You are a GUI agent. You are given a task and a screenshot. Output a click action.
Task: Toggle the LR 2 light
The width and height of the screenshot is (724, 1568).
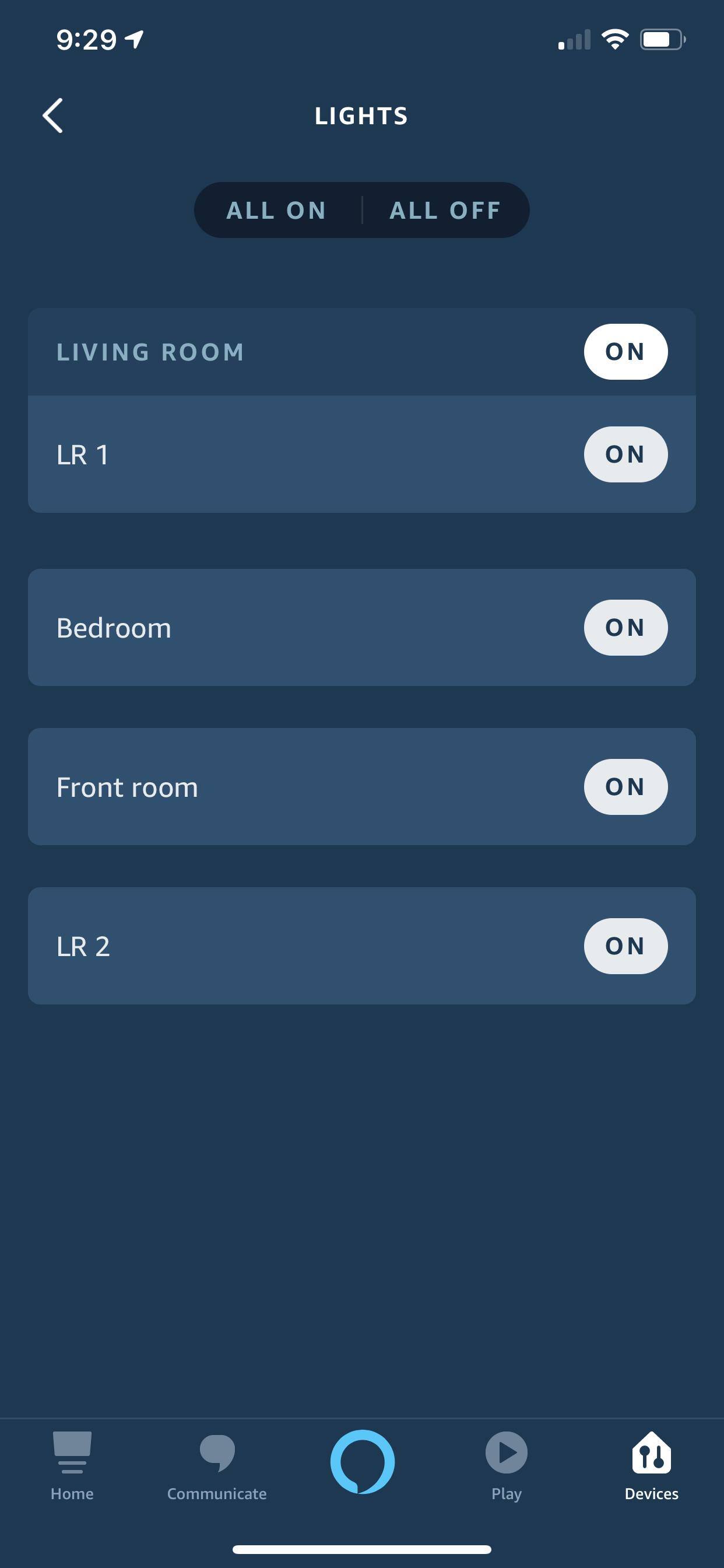tap(625, 947)
